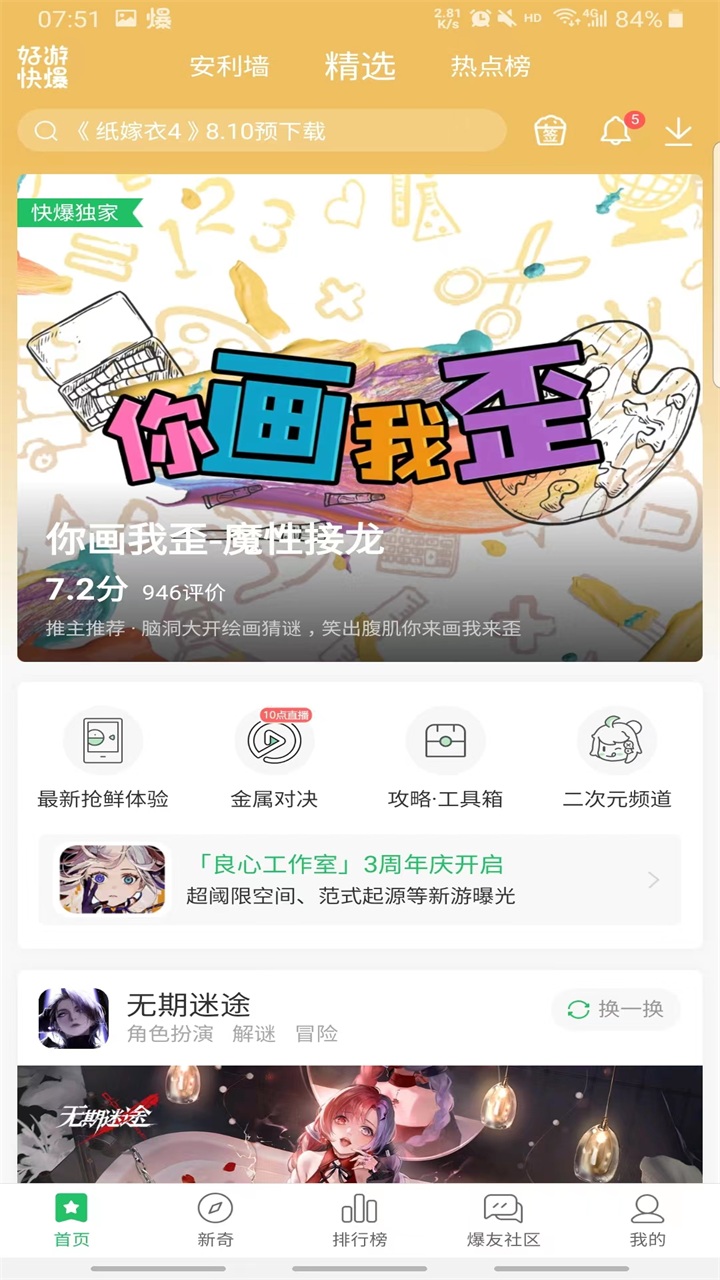The height and width of the screenshot is (1280, 720).
Task: Enter the 二次元频道 channel icon
Action: (617, 740)
